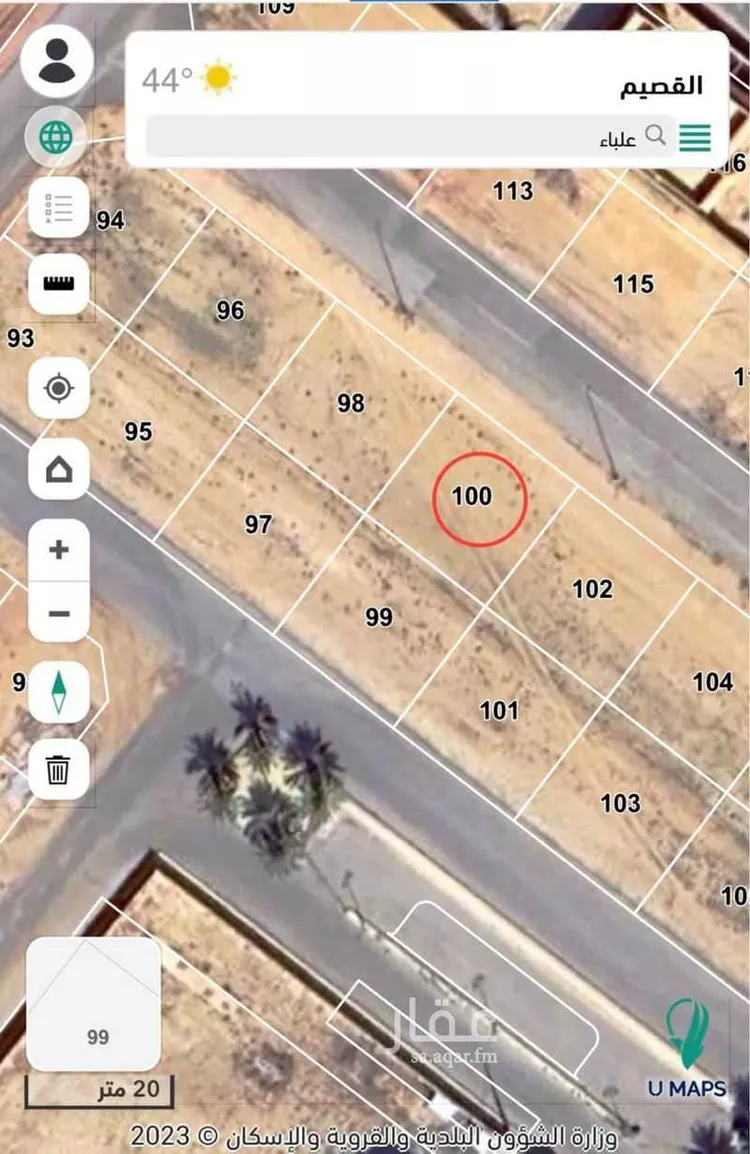Tap the globe basemap button
The image size is (750, 1154).
[x=57, y=137]
